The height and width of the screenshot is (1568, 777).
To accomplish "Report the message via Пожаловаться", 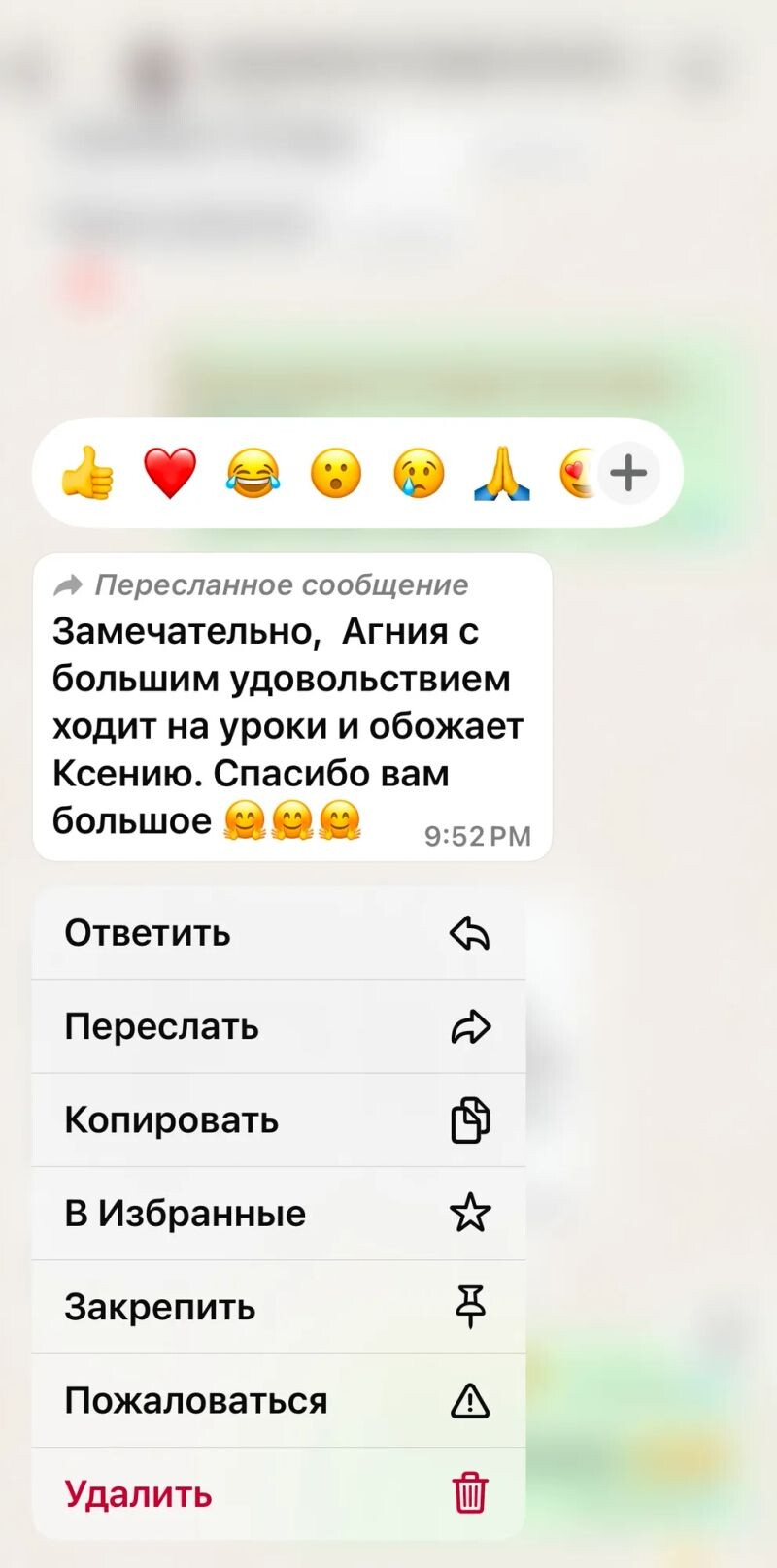I will click(279, 1400).
